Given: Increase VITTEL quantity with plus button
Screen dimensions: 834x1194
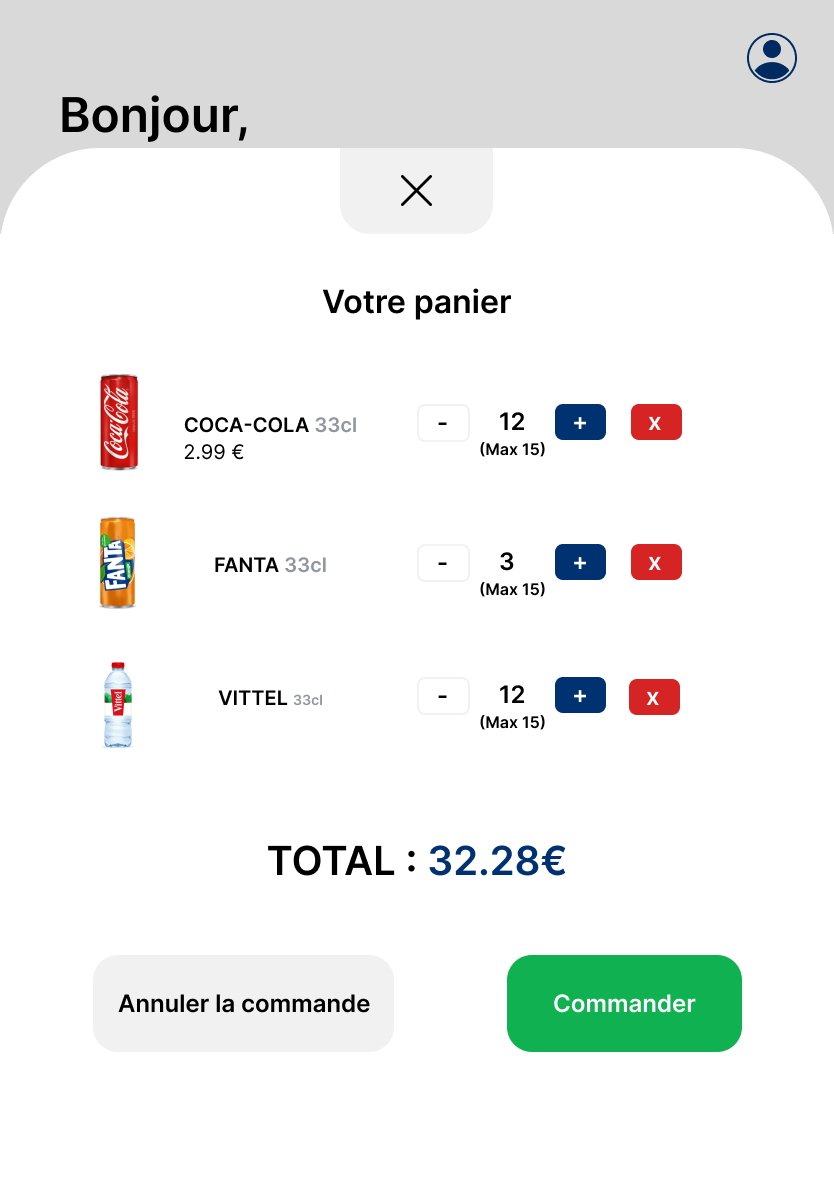Looking at the screenshot, I should click(580, 696).
